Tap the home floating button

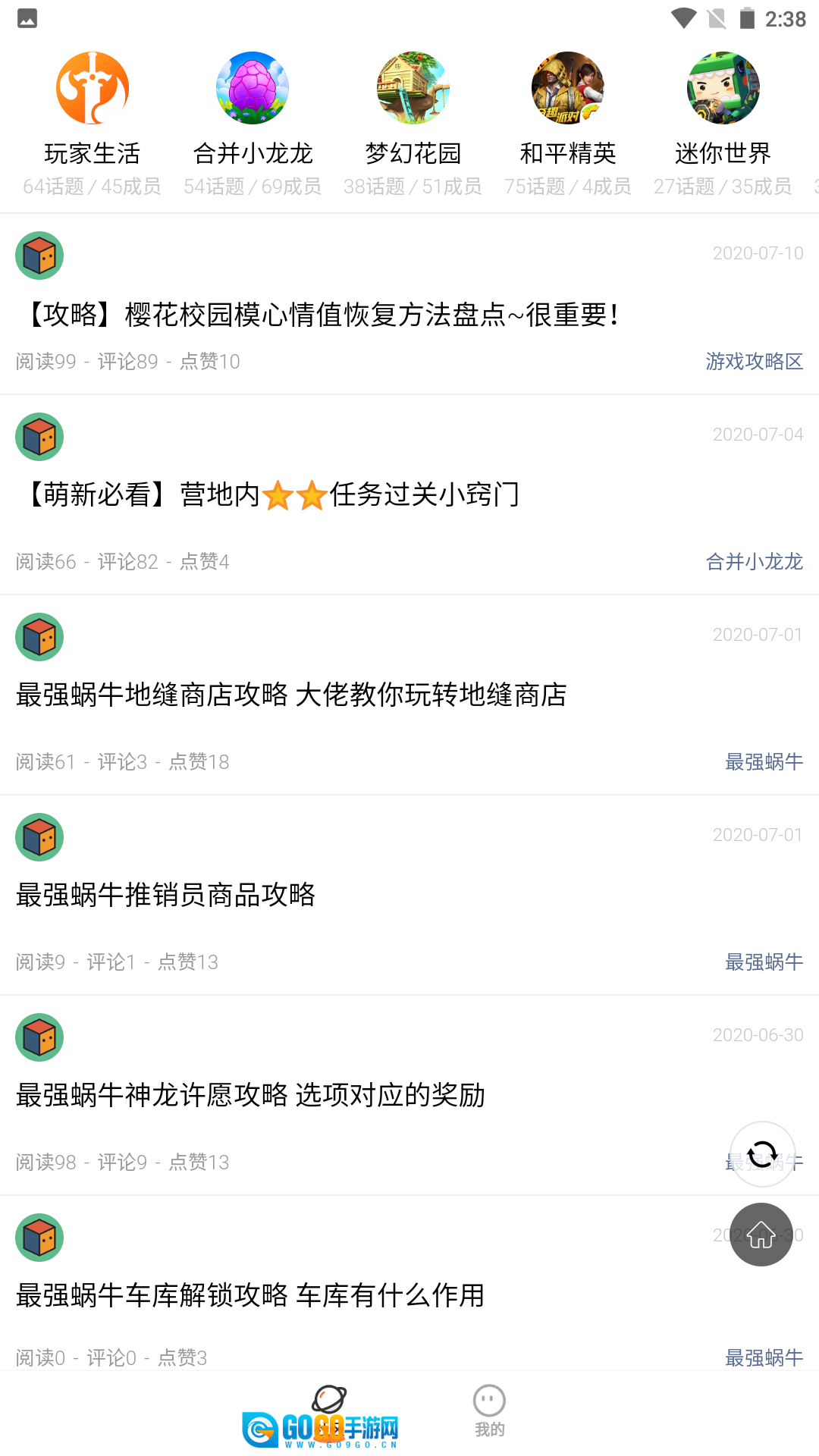pos(761,1235)
